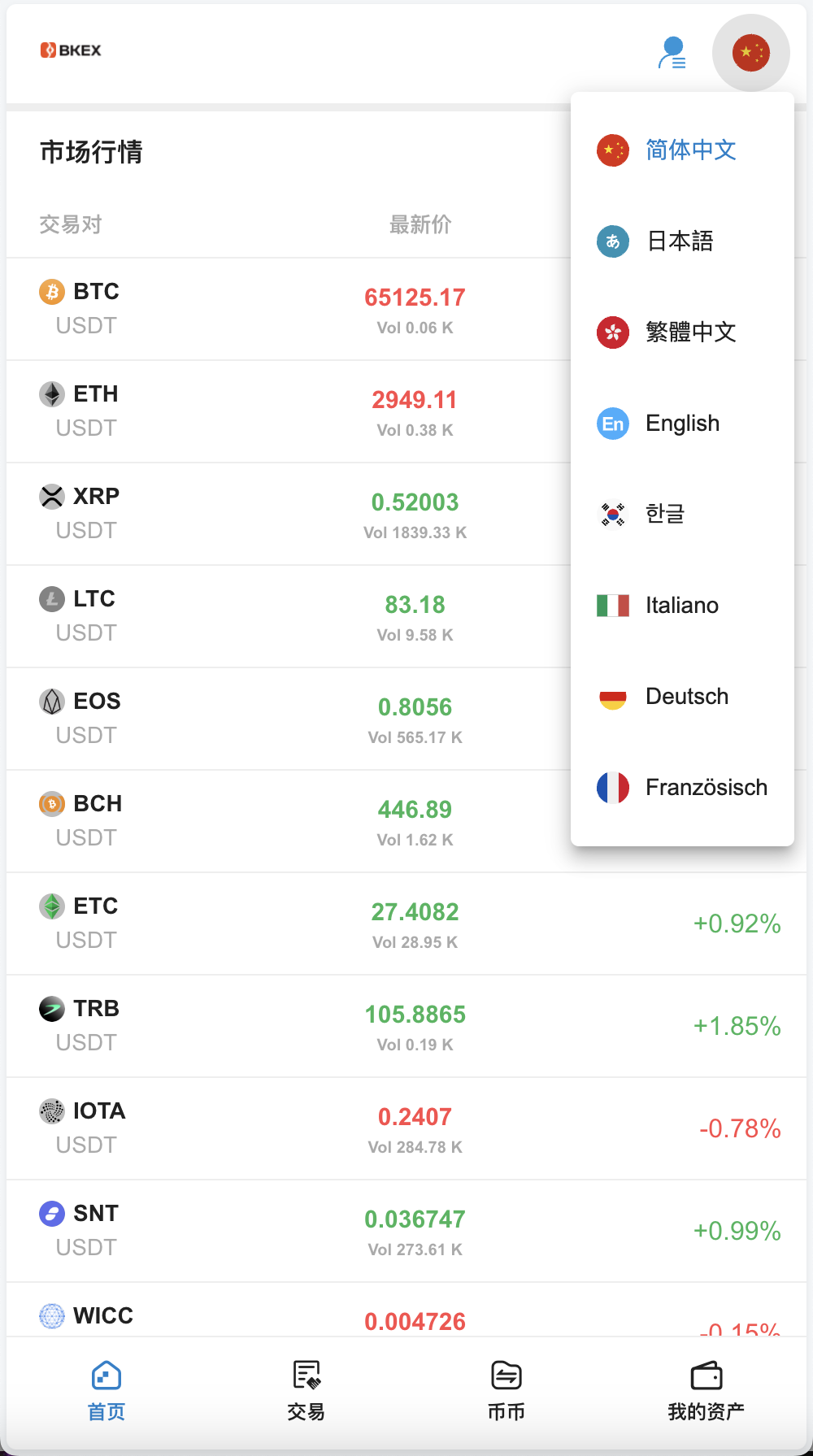Select 日本語 from the language menu
The width and height of the screenshot is (813, 1456).
(680, 241)
